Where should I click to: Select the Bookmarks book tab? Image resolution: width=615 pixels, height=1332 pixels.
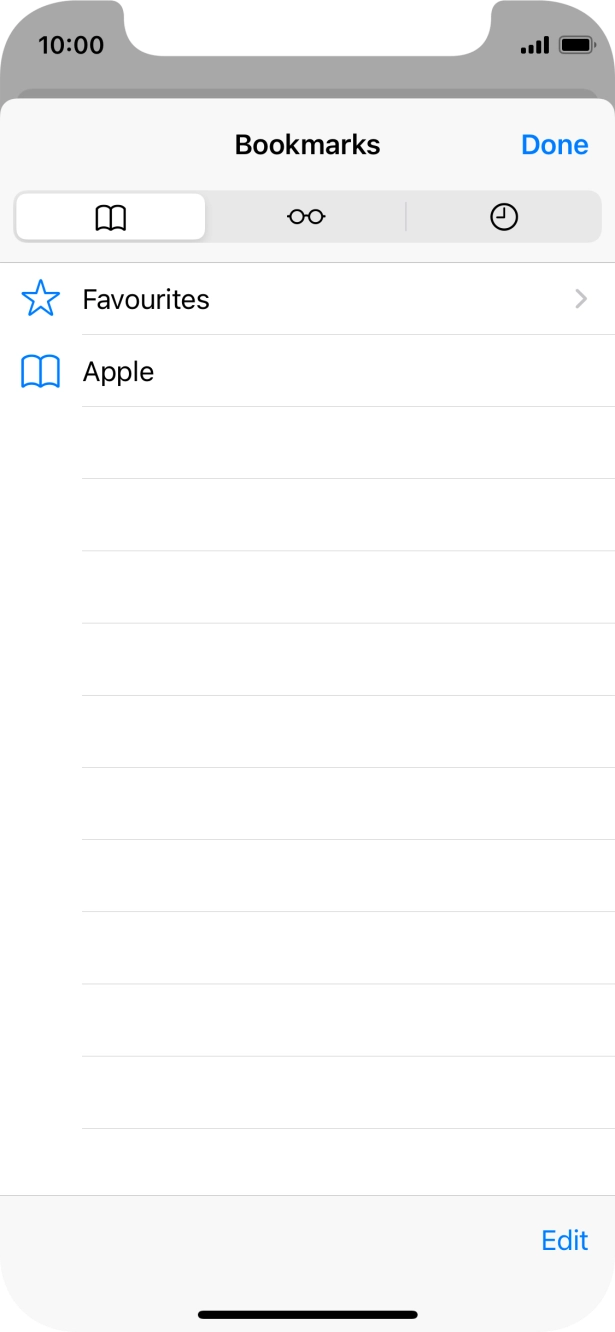tap(111, 217)
